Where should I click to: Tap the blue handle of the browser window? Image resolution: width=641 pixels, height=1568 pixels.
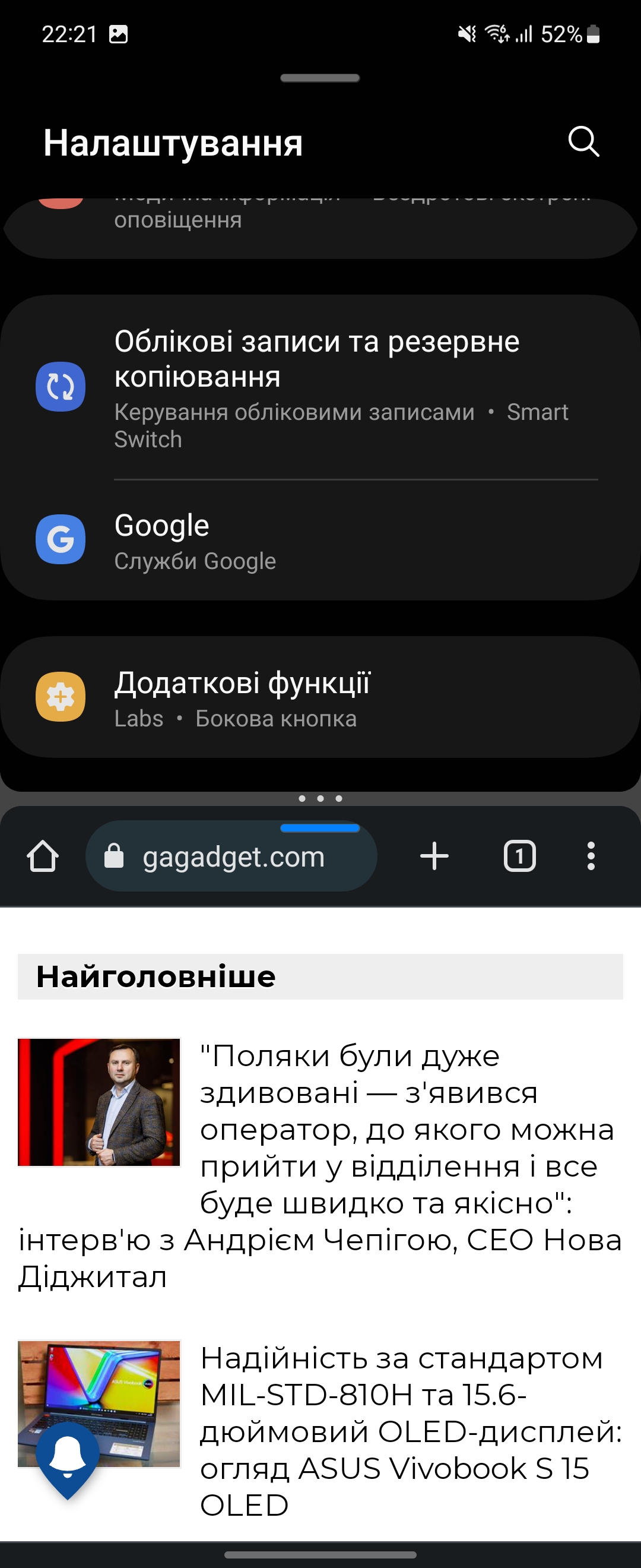pyautogui.click(x=320, y=829)
